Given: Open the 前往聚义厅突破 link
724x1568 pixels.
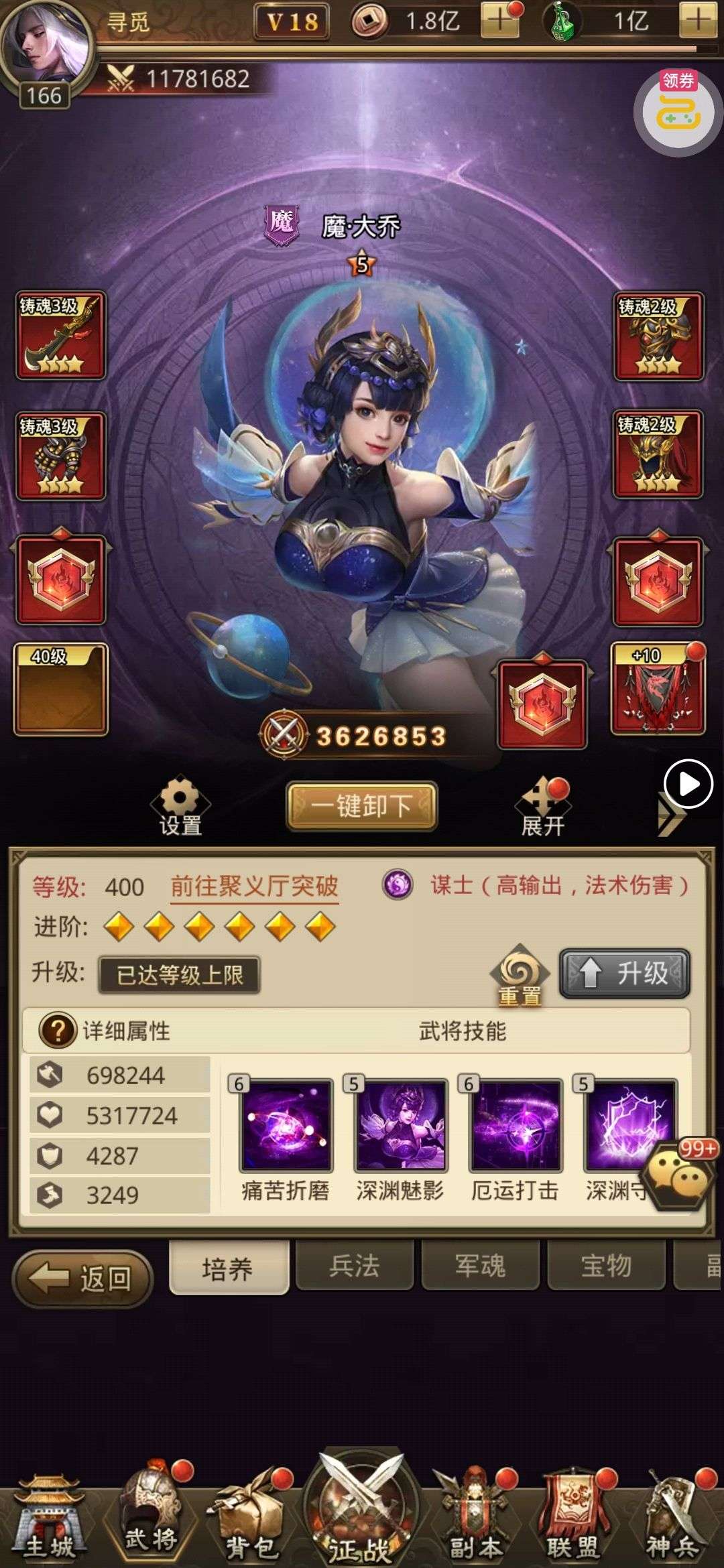Looking at the screenshot, I should point(254,887).
